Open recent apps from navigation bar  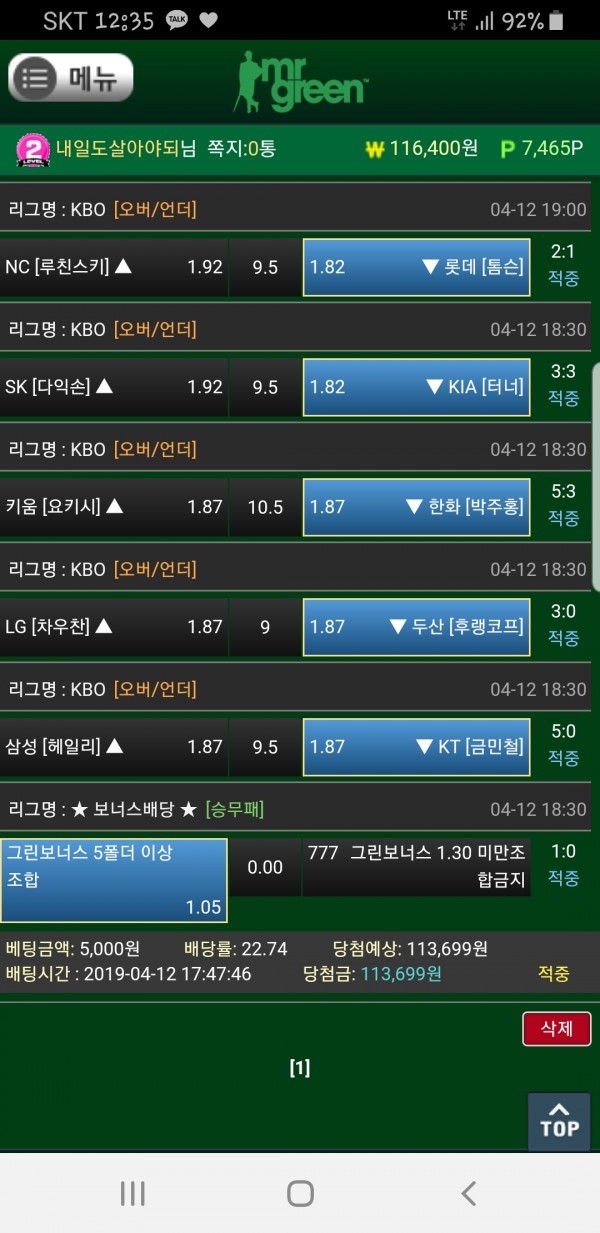(x=132, y=1193)
